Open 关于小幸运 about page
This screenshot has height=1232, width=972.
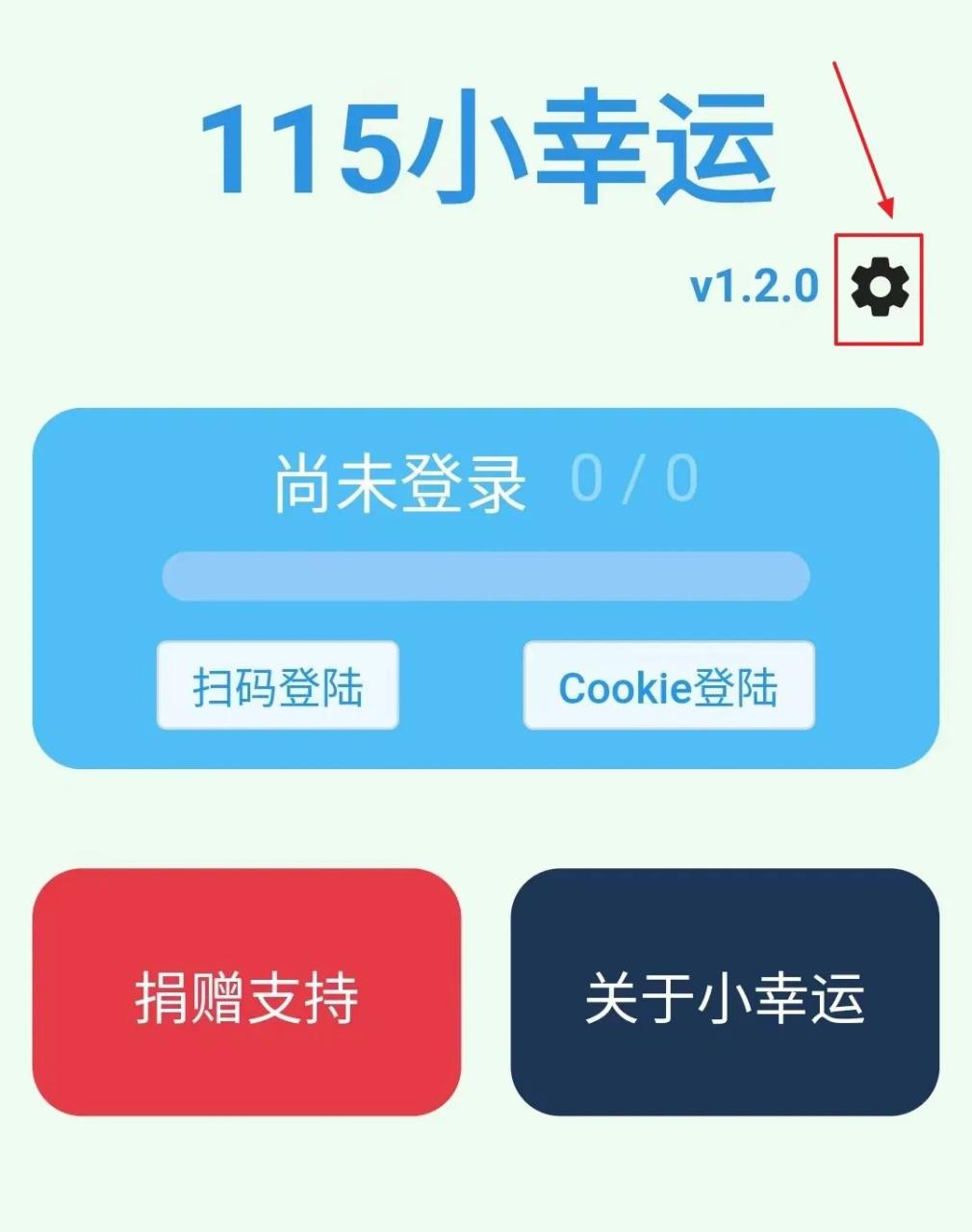pyautogui.click(x=725, y=992)
